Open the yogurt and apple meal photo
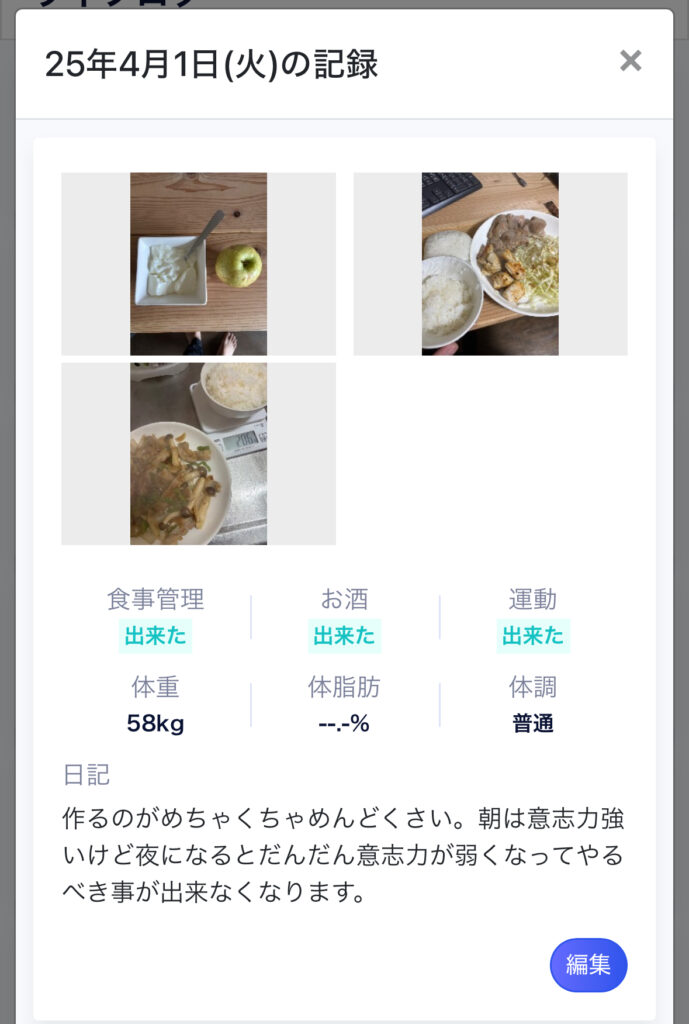The image size is (689, 1024). click(x=198, y=264)
